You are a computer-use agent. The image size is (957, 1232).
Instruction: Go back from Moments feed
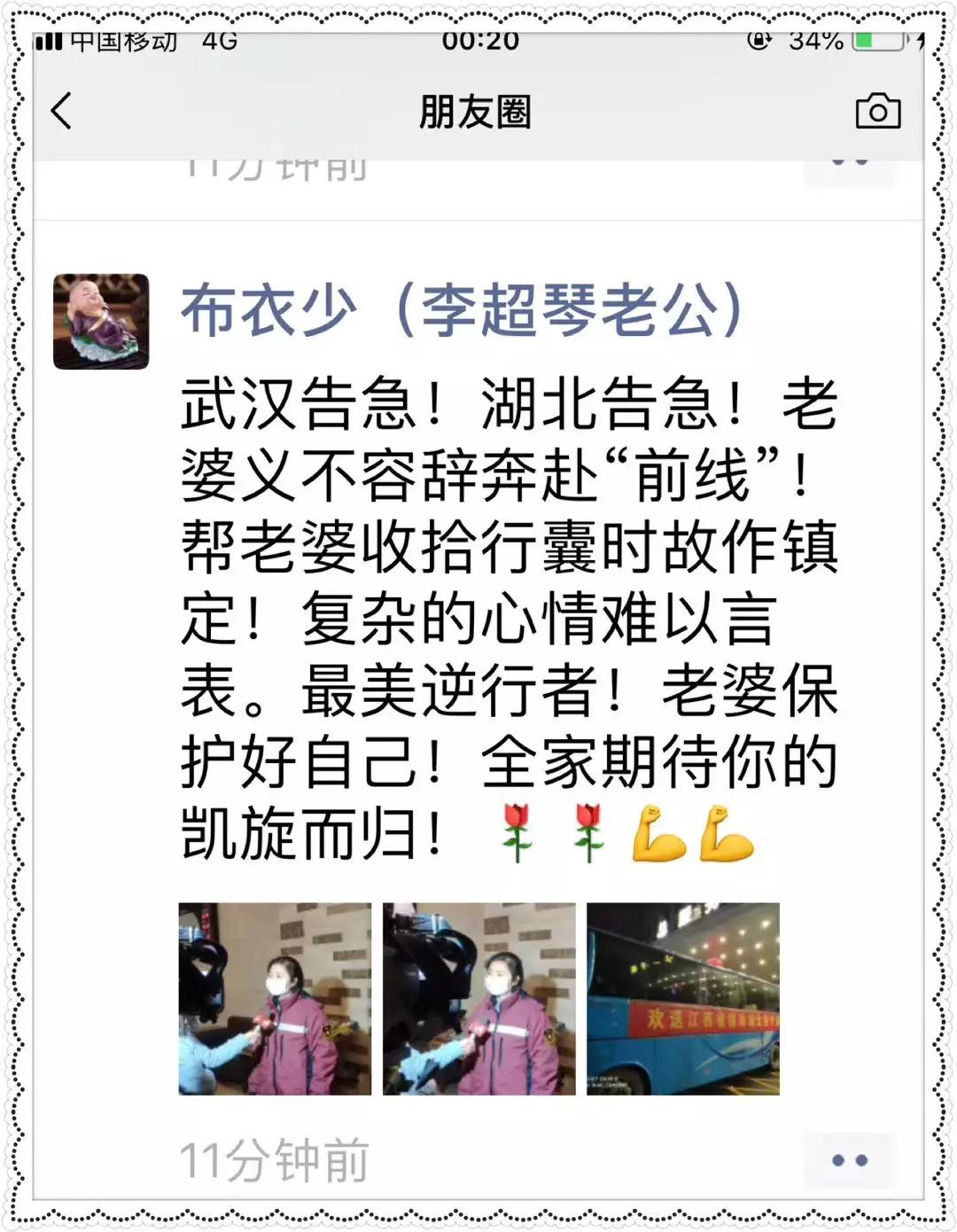click(61, 112)
